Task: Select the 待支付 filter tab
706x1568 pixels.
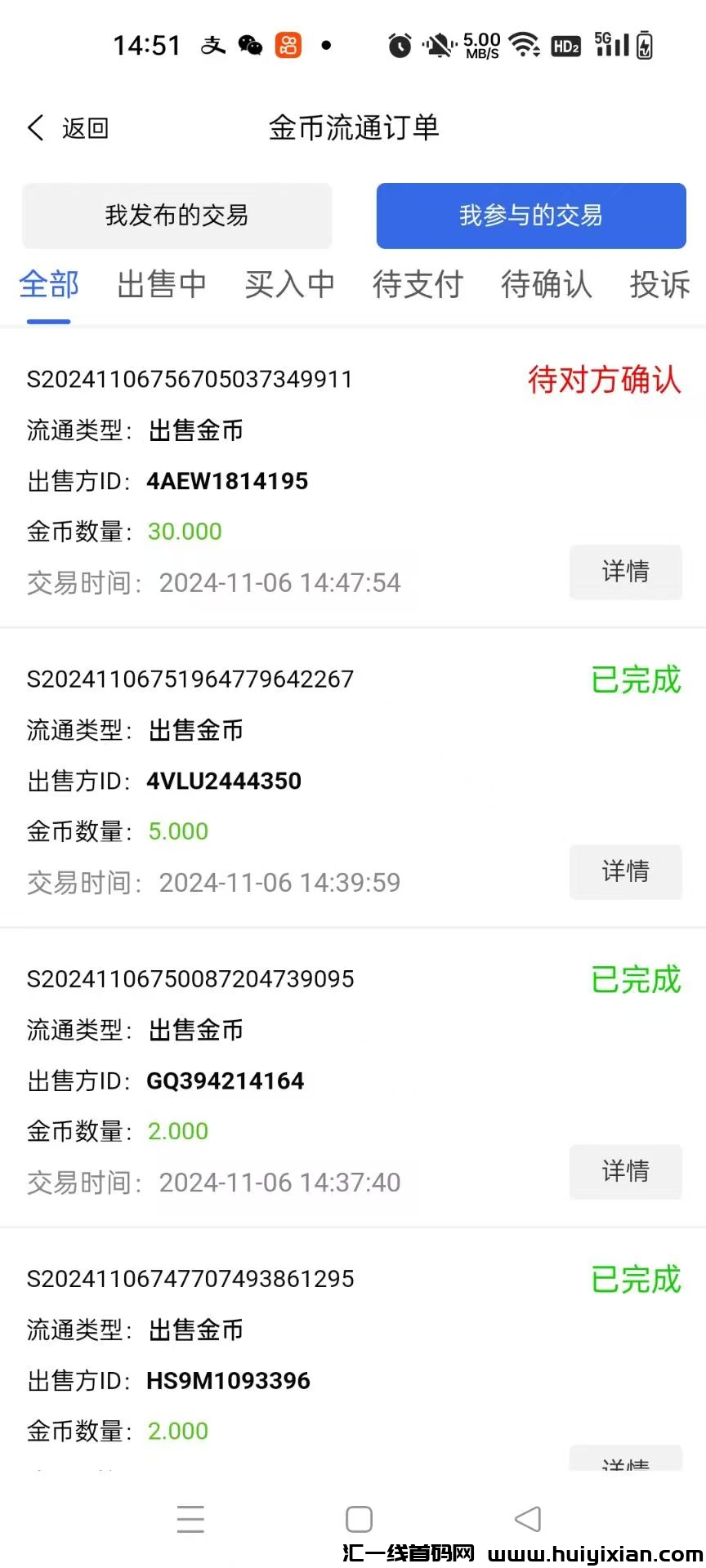Action: tap(418, 285)
